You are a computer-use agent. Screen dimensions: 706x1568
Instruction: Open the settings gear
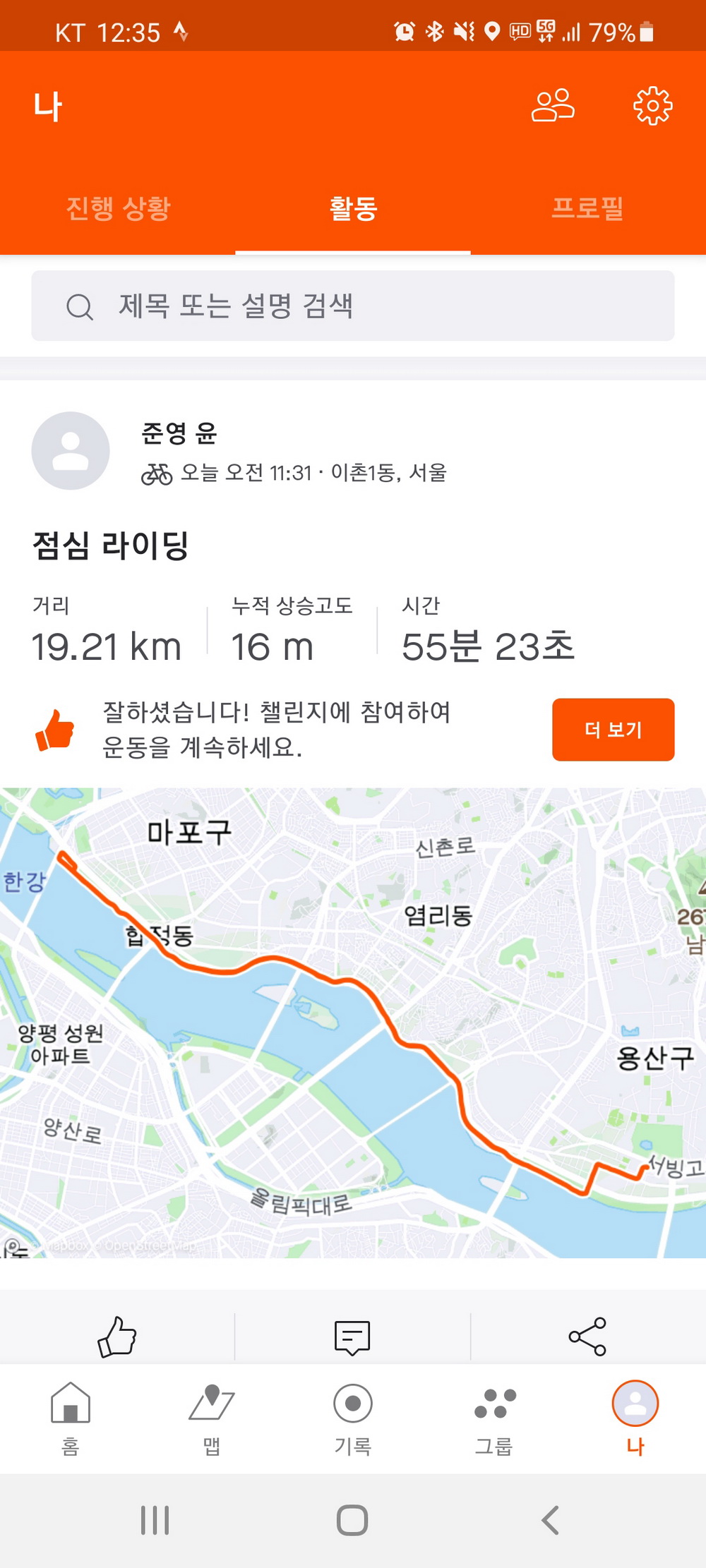(x=652, y=106)
